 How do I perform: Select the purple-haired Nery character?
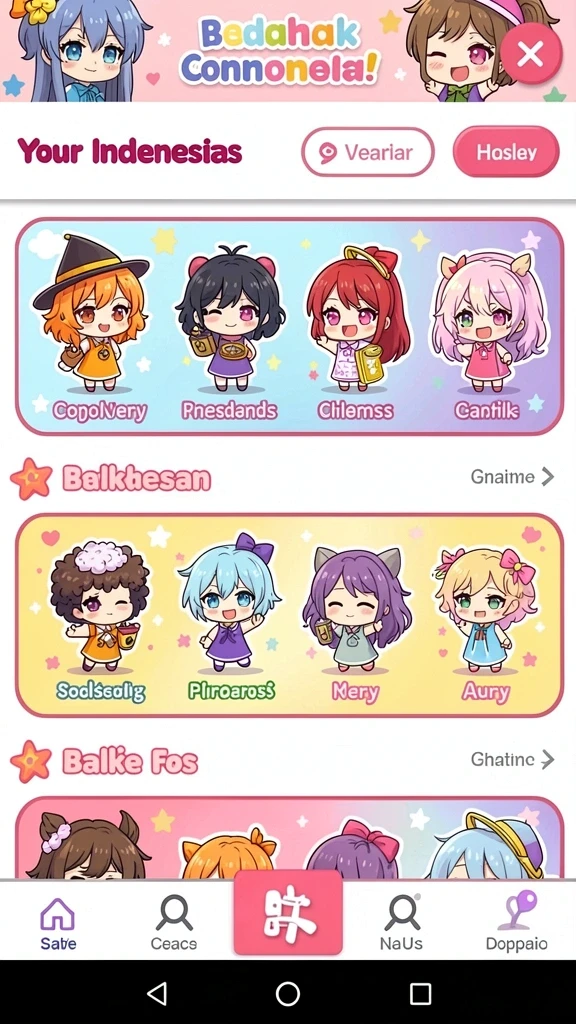tap(356, 620)
